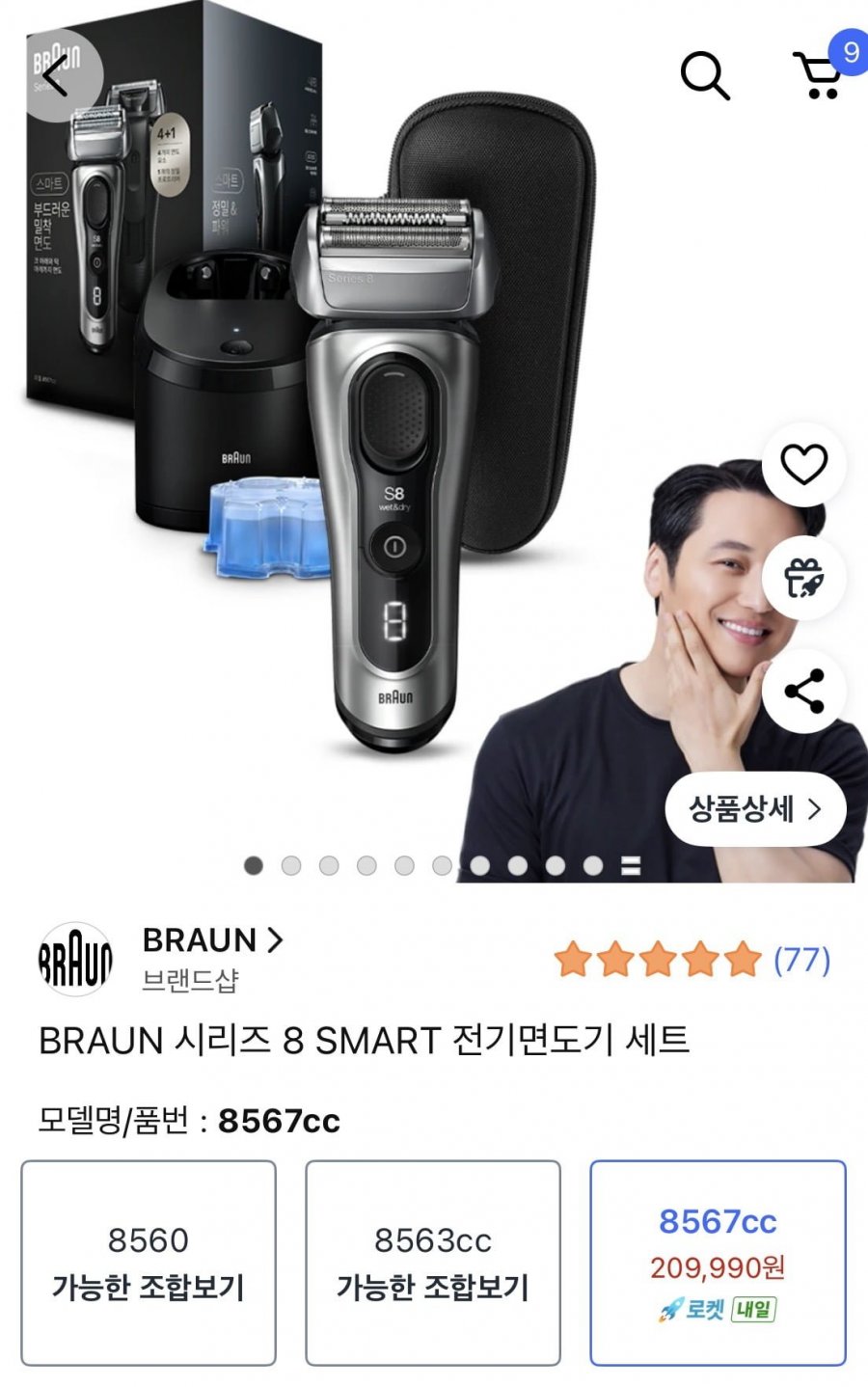Share this product
The width and height of the screenshot is (868, 1387).
(803, 691)
